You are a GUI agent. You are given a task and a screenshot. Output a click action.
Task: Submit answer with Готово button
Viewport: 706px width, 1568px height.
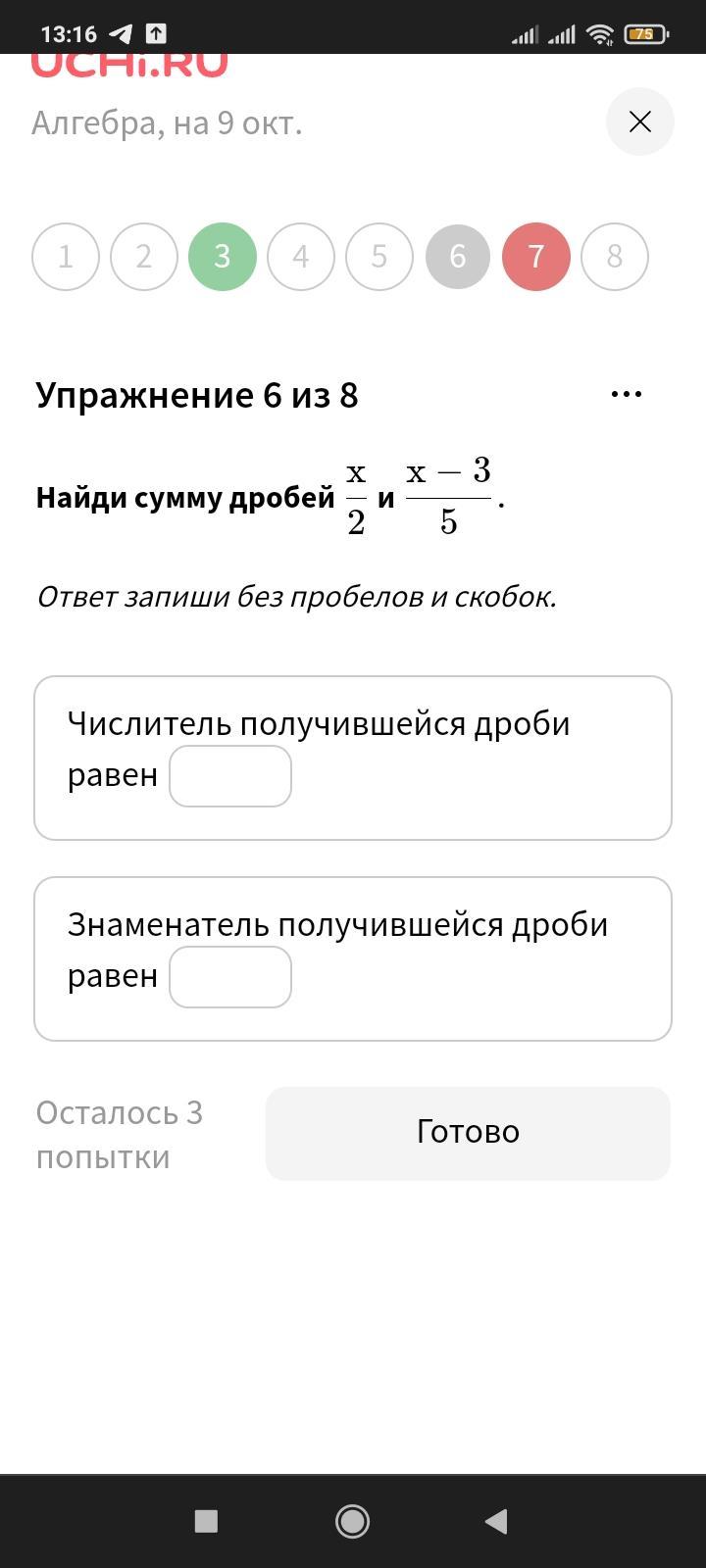pyautogui.click(x=468, y=1133)
